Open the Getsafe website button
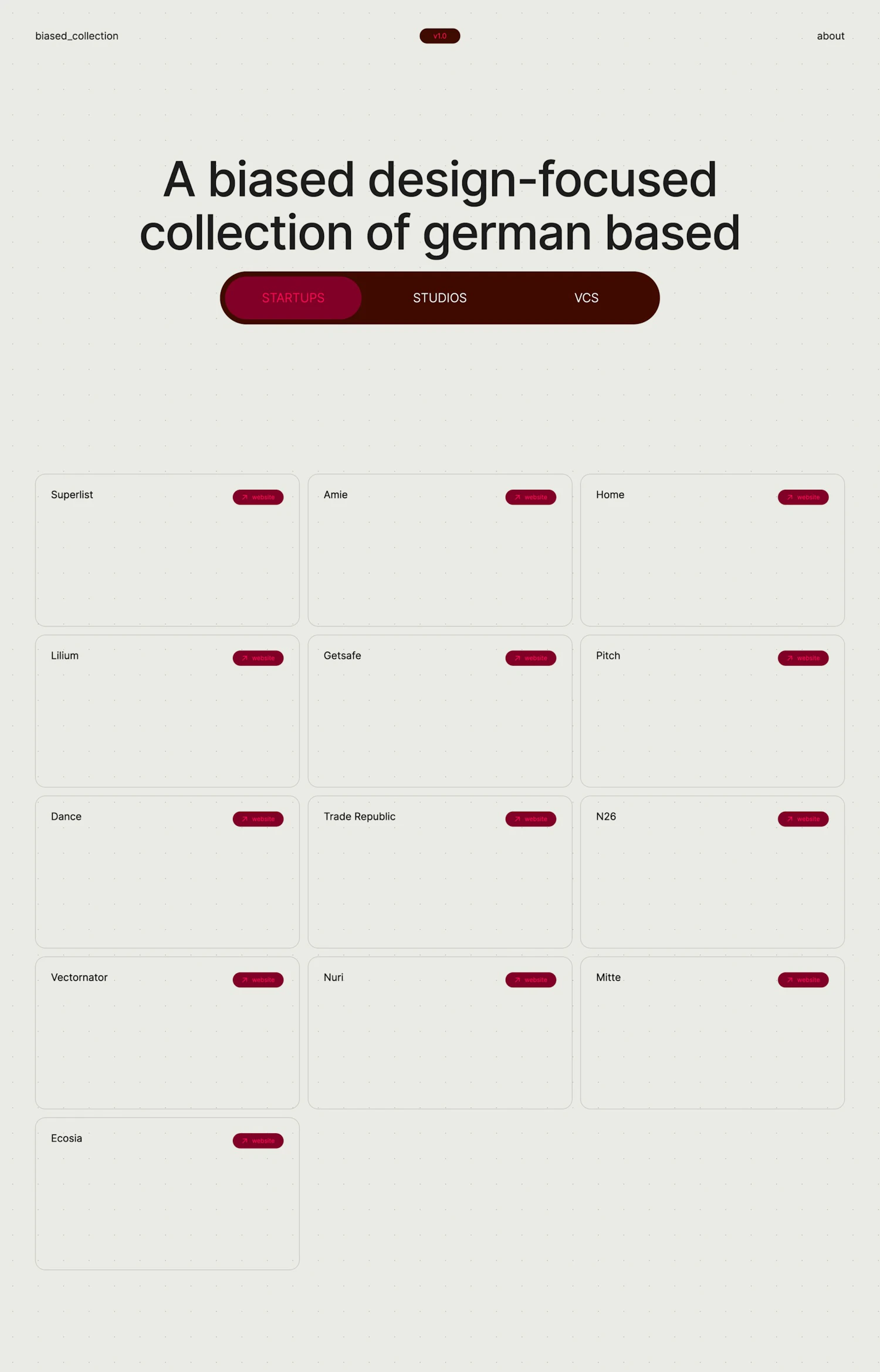Screen dimensions: 880x1372 point(530,658)
